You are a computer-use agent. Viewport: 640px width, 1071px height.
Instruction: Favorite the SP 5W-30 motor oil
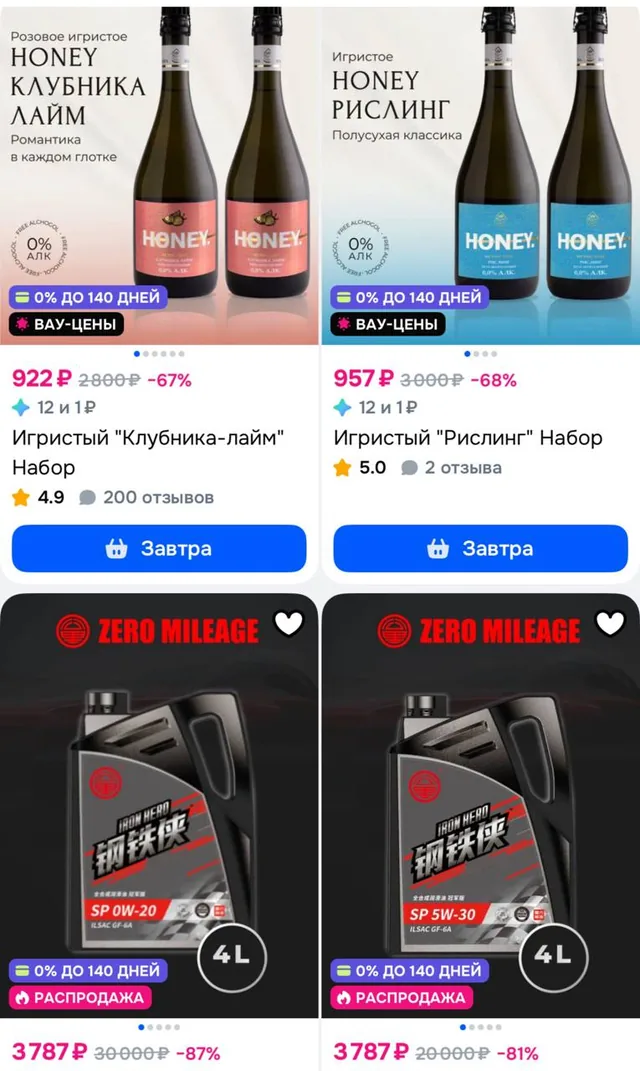point(610,622)
